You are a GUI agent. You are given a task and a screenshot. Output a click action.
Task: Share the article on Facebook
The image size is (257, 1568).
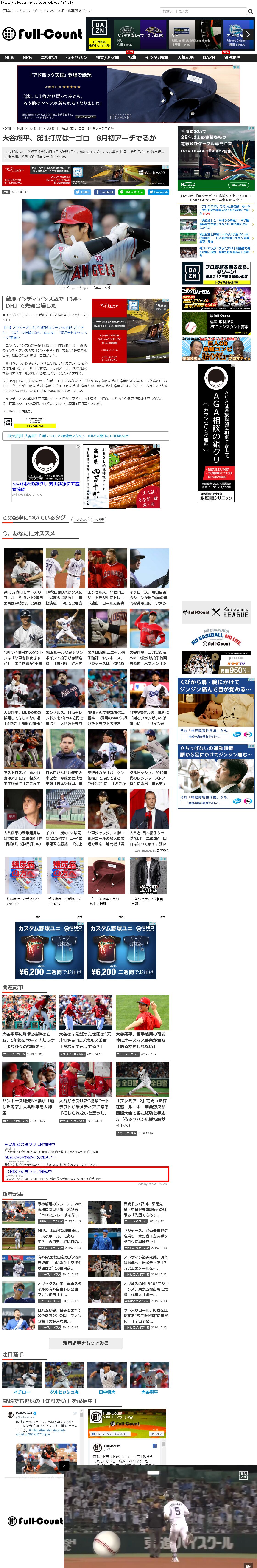(x=104, y=192)
